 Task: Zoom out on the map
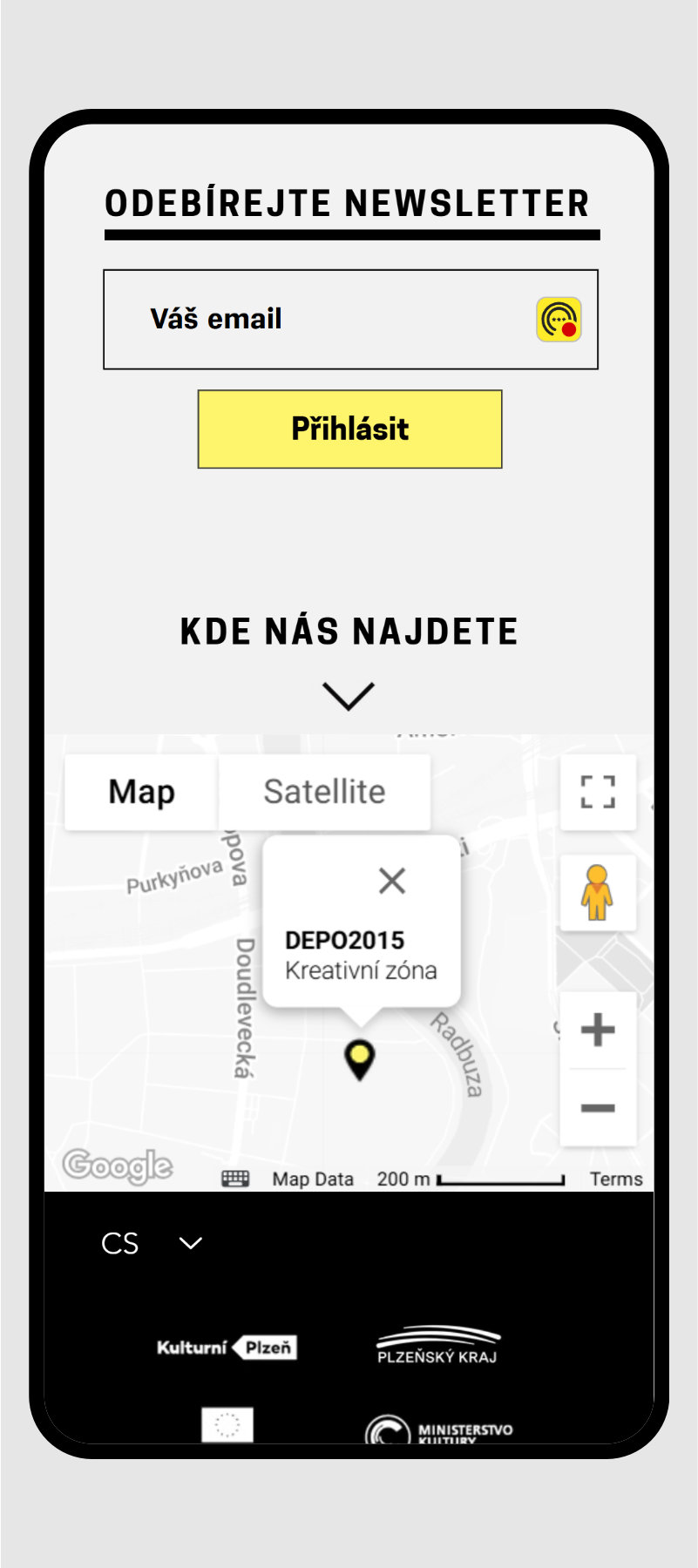(598, 1108)
